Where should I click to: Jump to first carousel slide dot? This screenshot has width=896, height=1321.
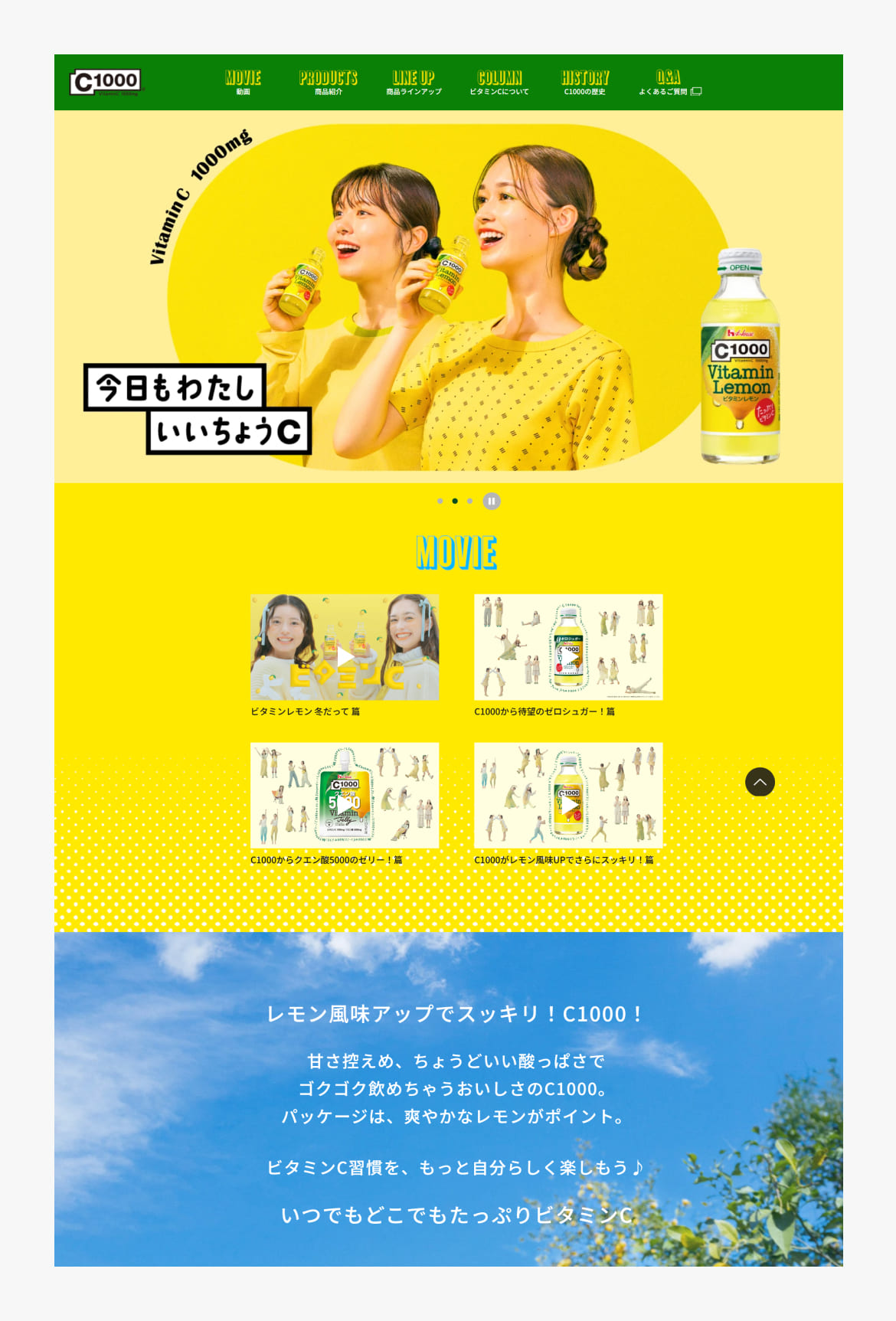(440, 501)
